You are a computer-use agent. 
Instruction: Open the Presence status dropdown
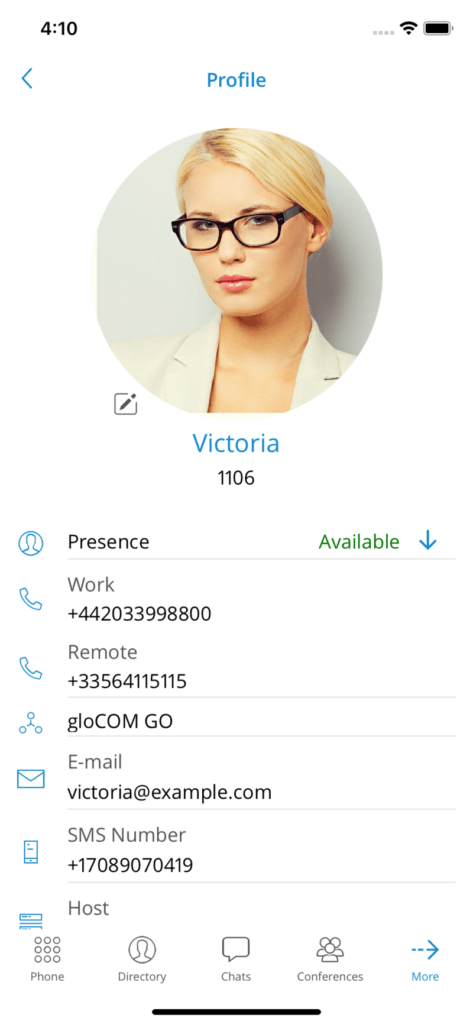(x=427, y=541)
